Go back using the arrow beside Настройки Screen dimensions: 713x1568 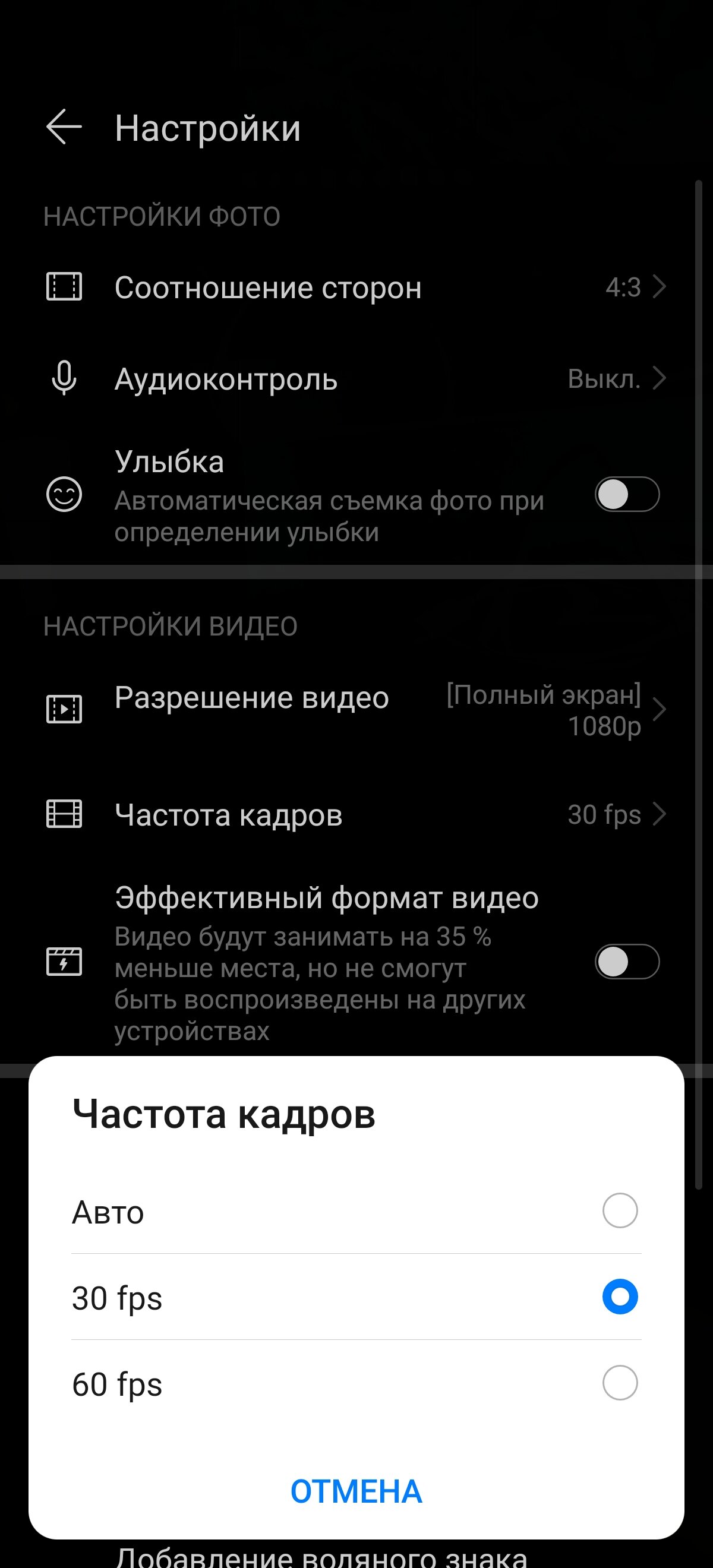coord(64,127)
